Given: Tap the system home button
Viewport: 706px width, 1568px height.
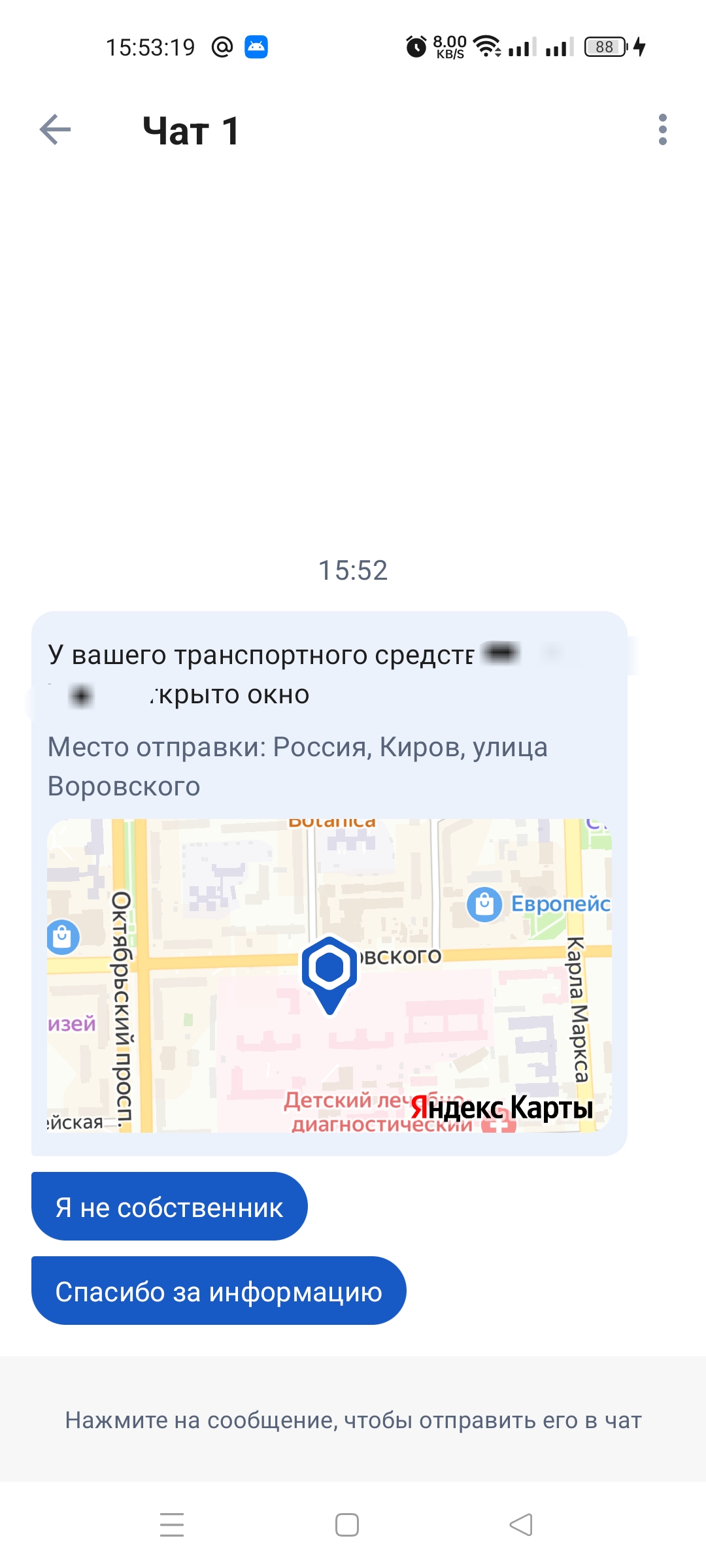Looking at the screenshot, I should [x=346, y=1524].
